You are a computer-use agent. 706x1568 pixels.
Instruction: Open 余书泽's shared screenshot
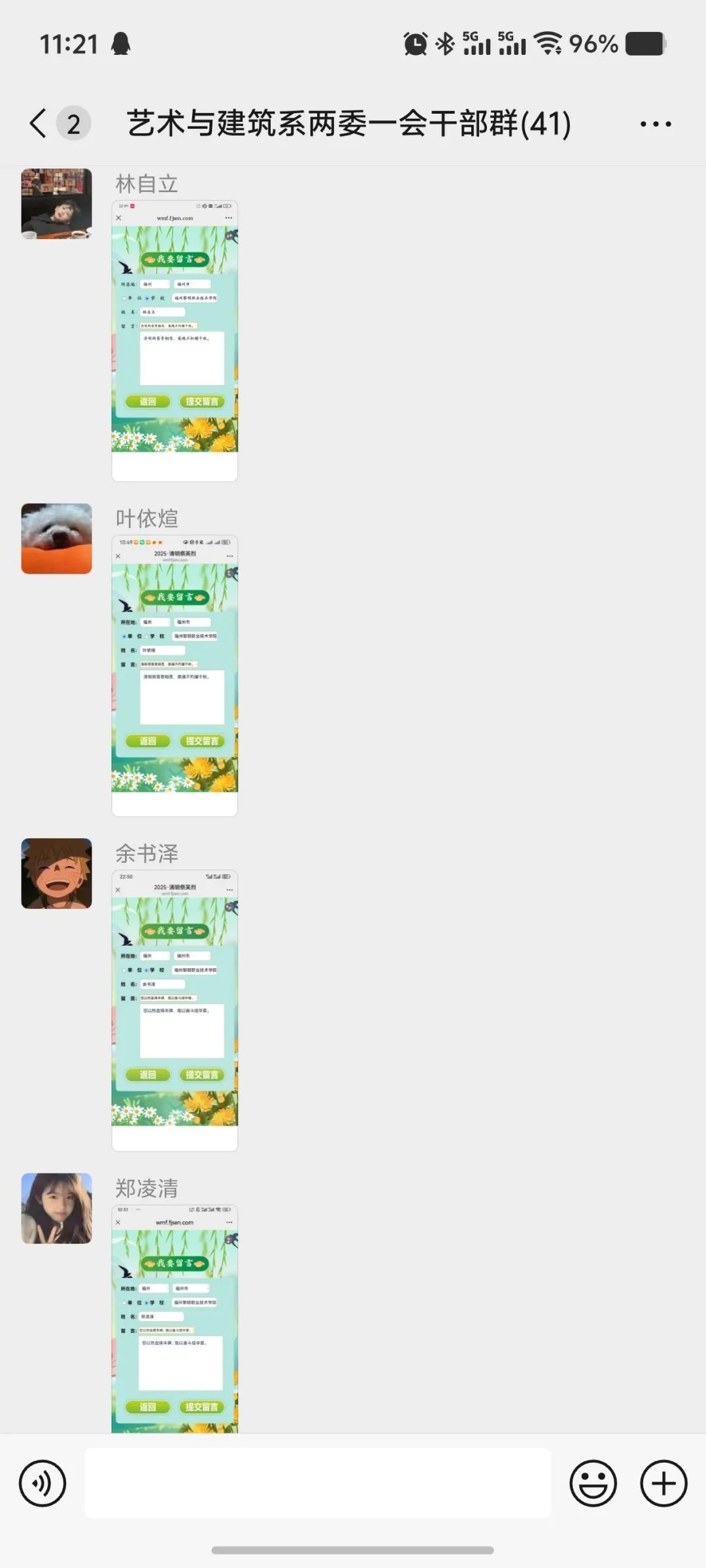pyautogui.click(x=175, y=1010)
